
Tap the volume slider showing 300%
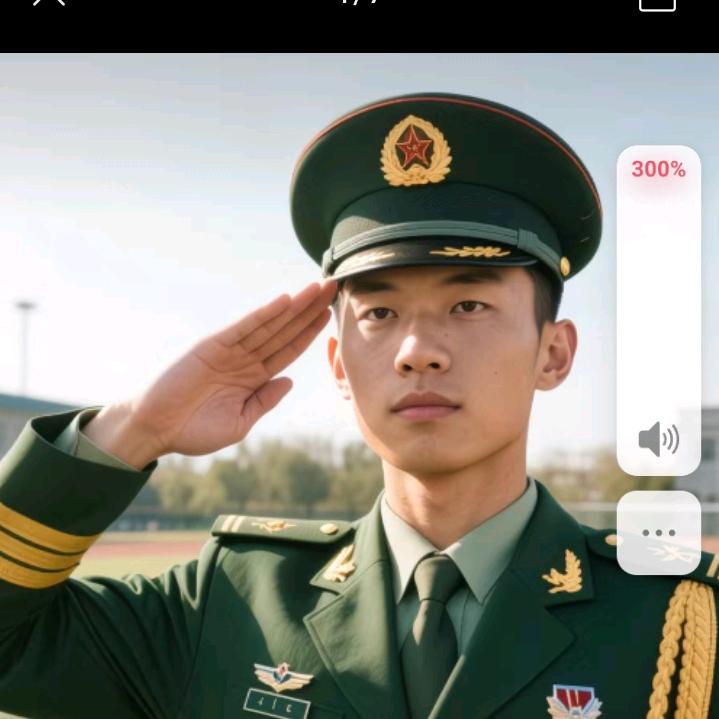pyautogui.click(x=658, y=300)
